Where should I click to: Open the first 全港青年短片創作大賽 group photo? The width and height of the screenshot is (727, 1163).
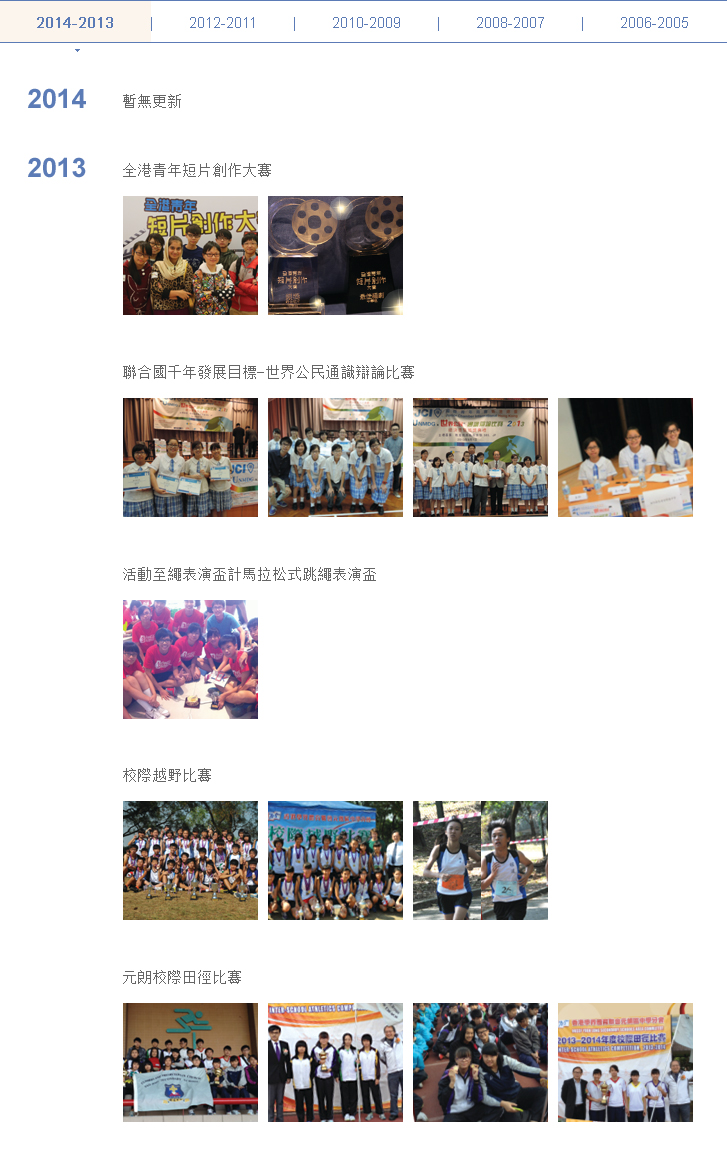(x=190, y=255)
